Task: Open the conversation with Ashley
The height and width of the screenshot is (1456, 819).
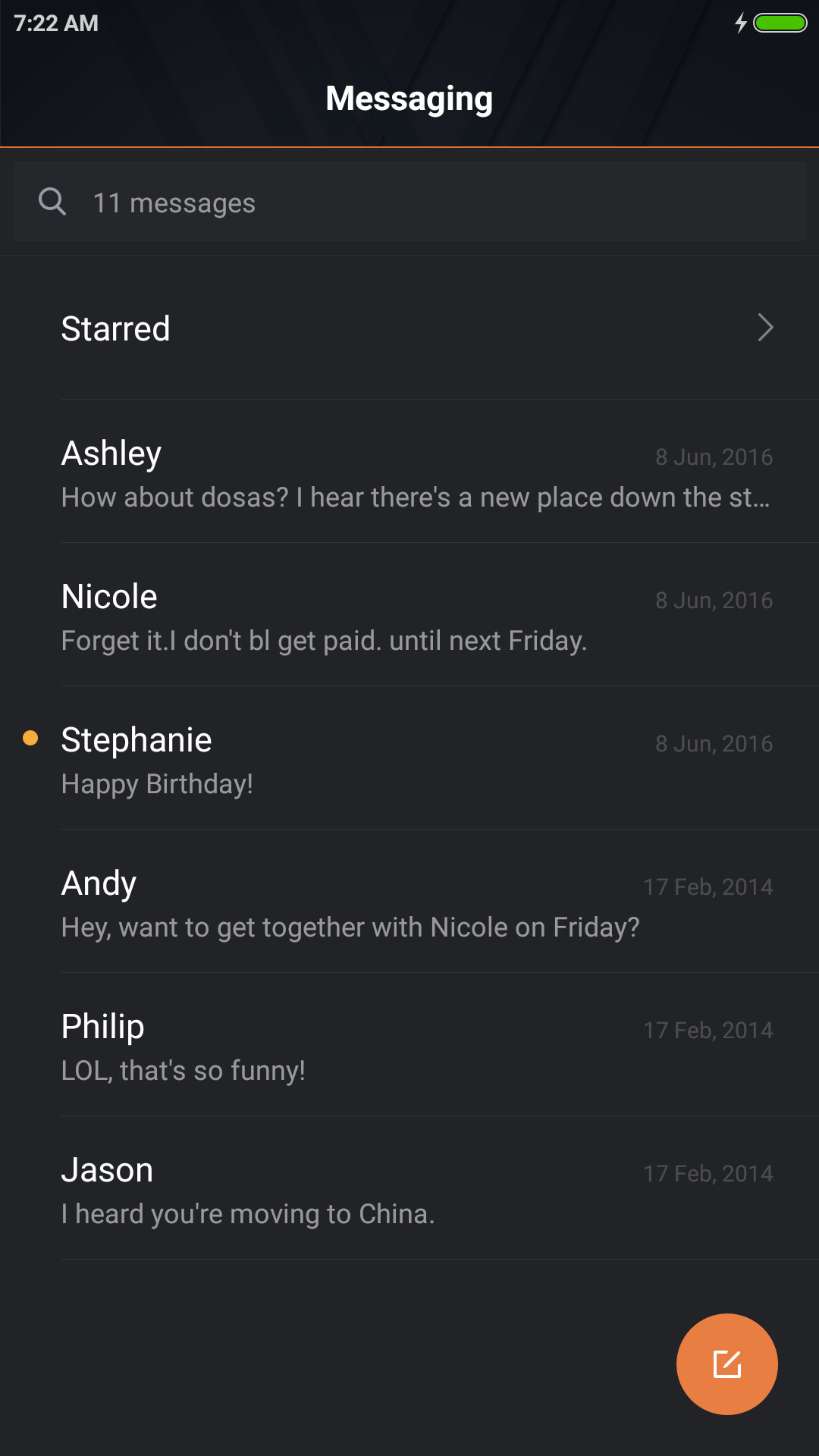Action: (x=409, y=472)
